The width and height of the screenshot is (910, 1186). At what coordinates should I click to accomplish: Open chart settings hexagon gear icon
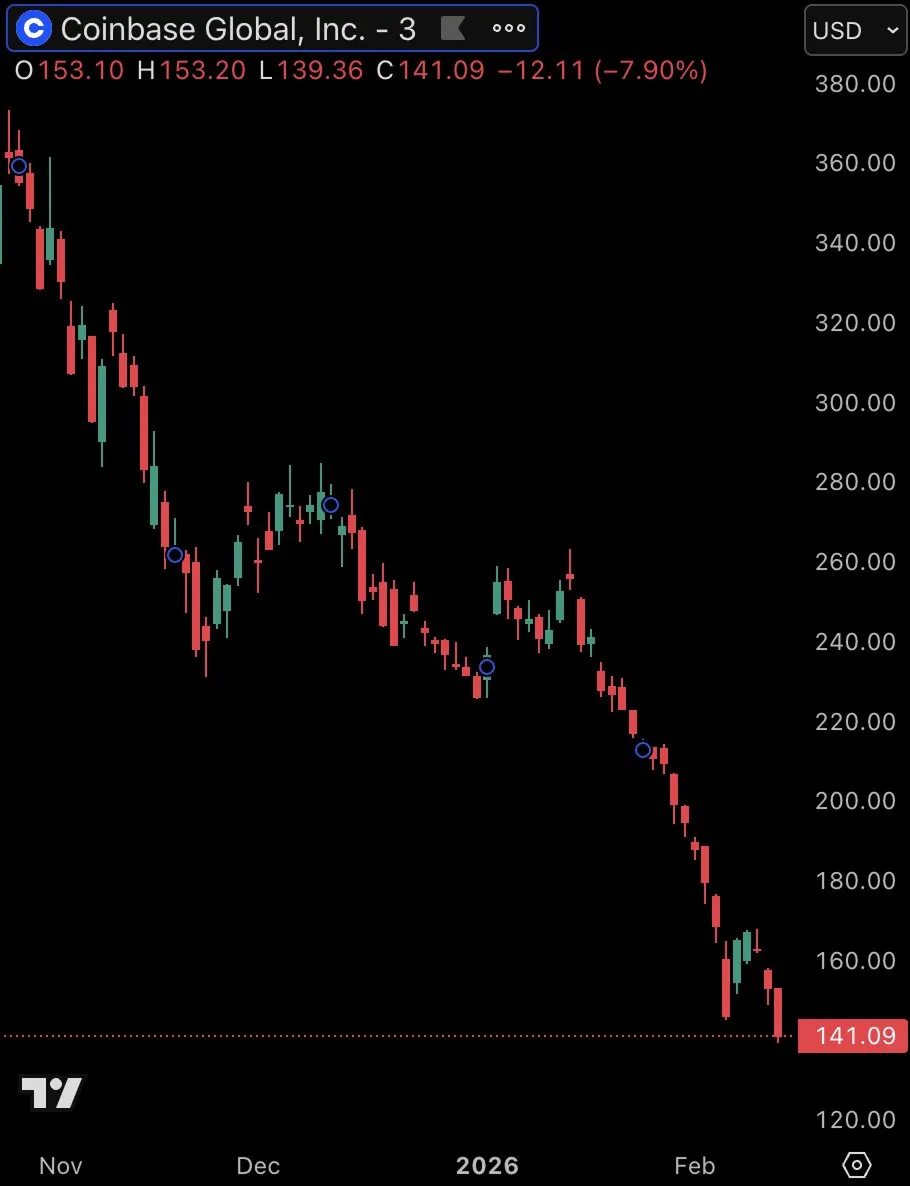(857, 1165)
